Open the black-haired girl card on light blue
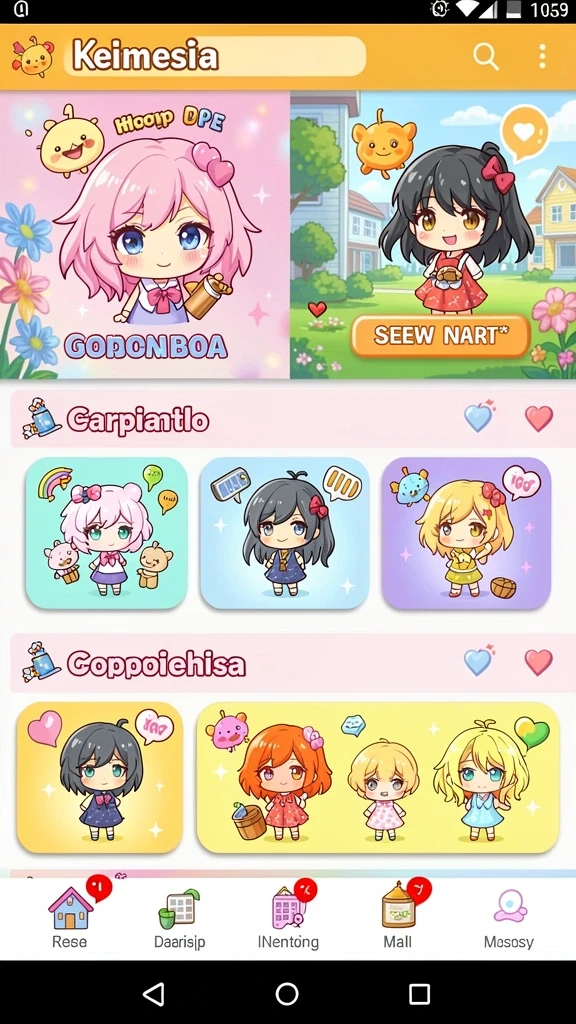 tap(284, 533)
